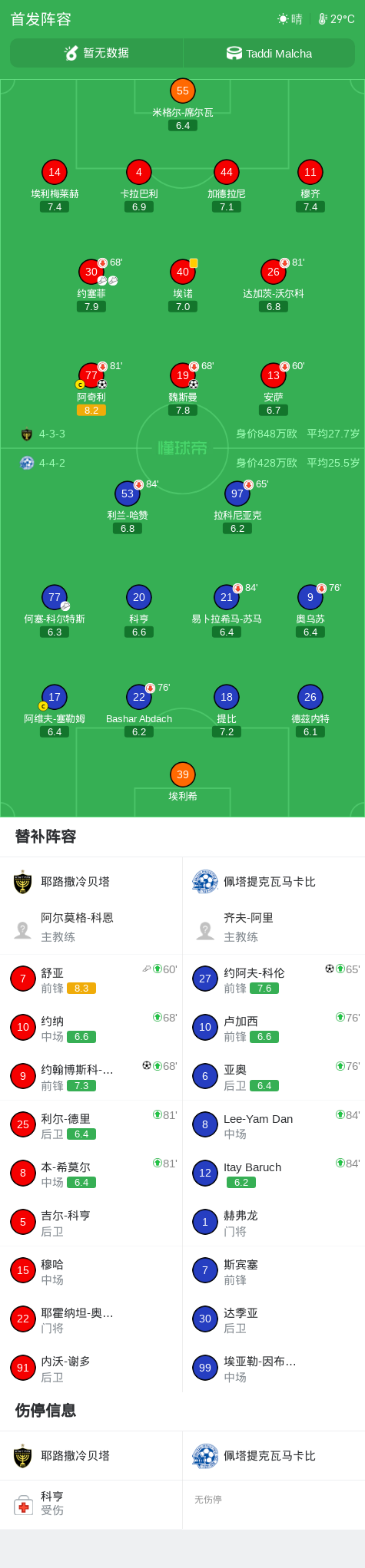View substitute 约阿夫-科伦 number 27
The image size is (365, 1568).
pos(274,979)
